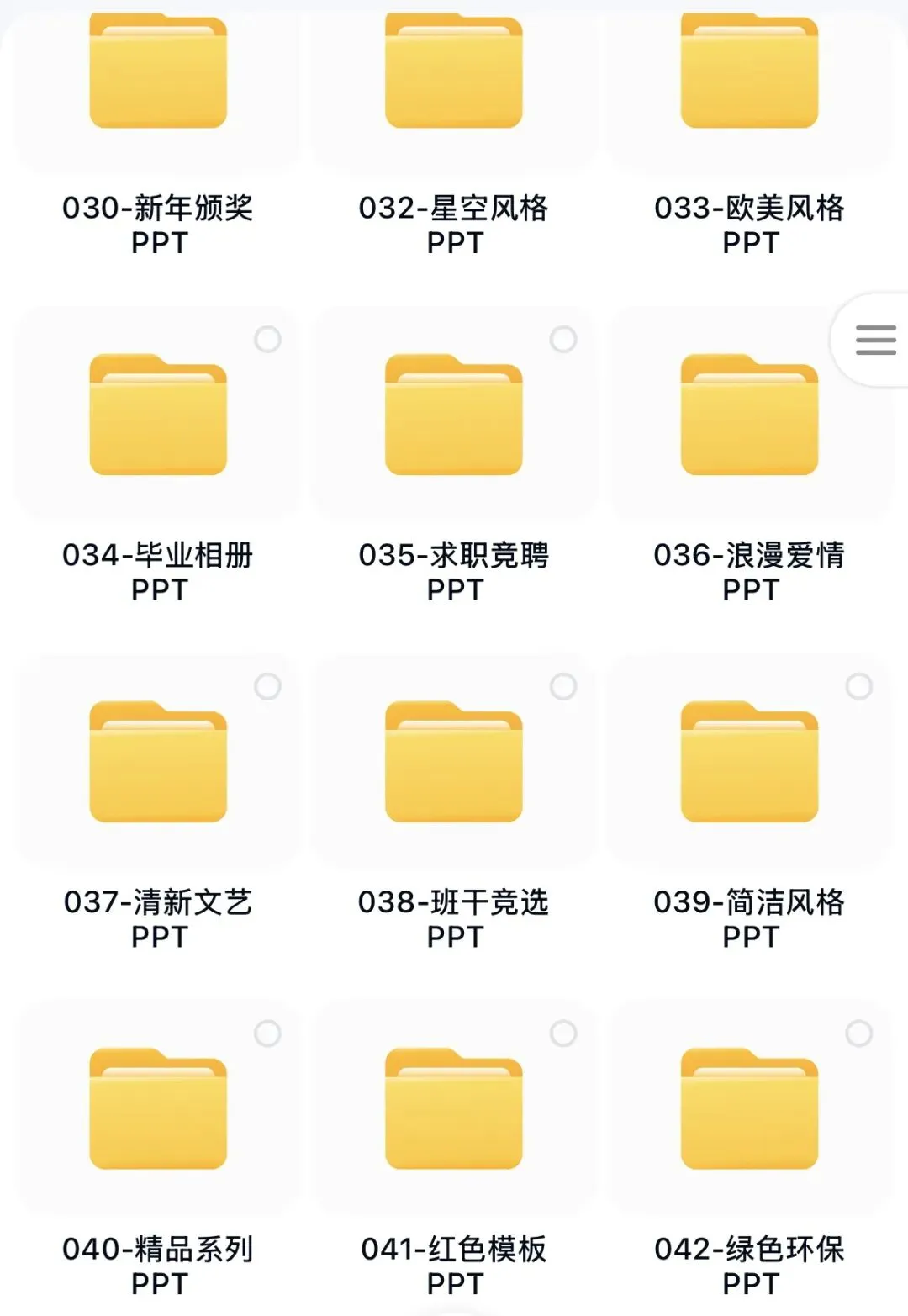Open the 036-浪漫爱情 PPT folder
The width and height of the screenshot is (908, 1316).
point(749,415)
